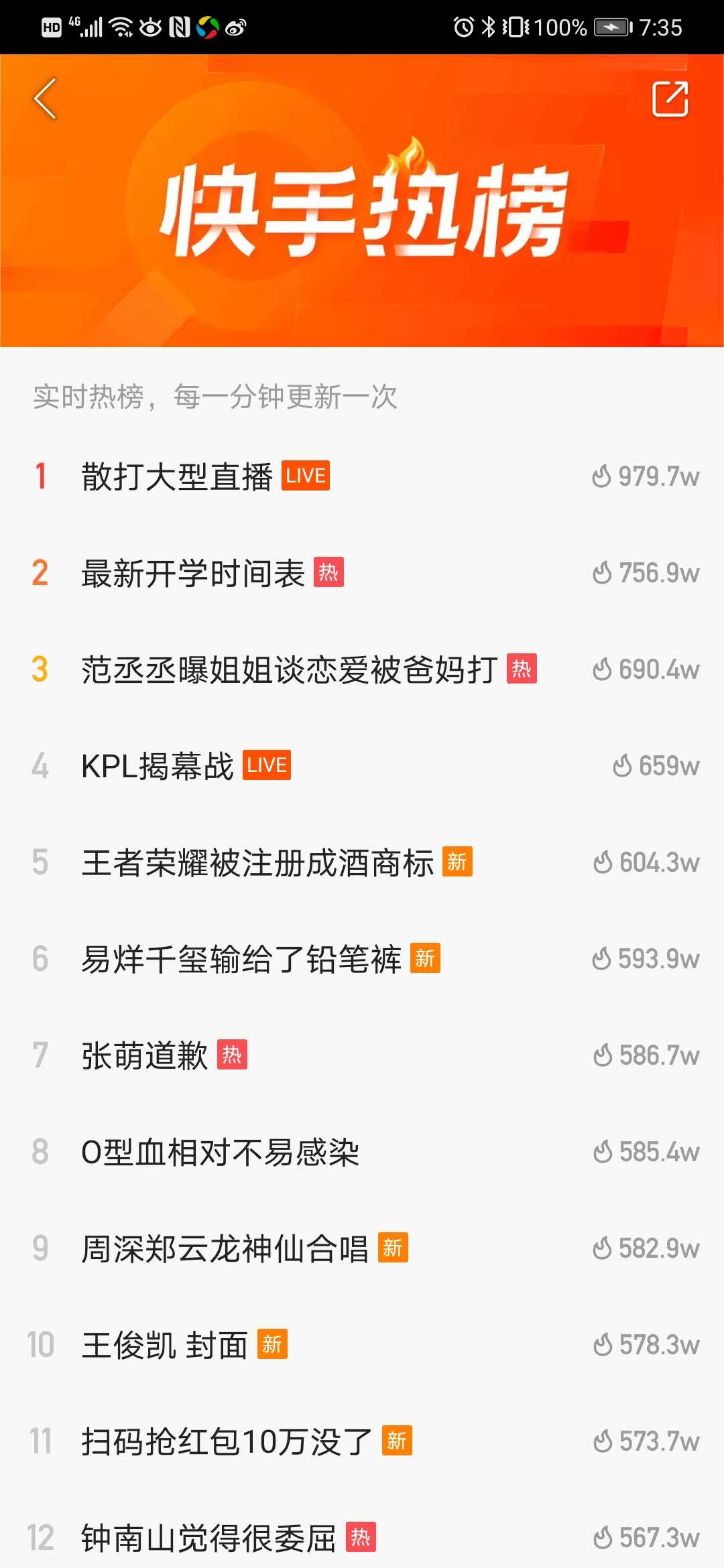Viewport: 724px width, 1568px height.
Task: Open the topic 散打大型直播
Action: click(177, 477)
